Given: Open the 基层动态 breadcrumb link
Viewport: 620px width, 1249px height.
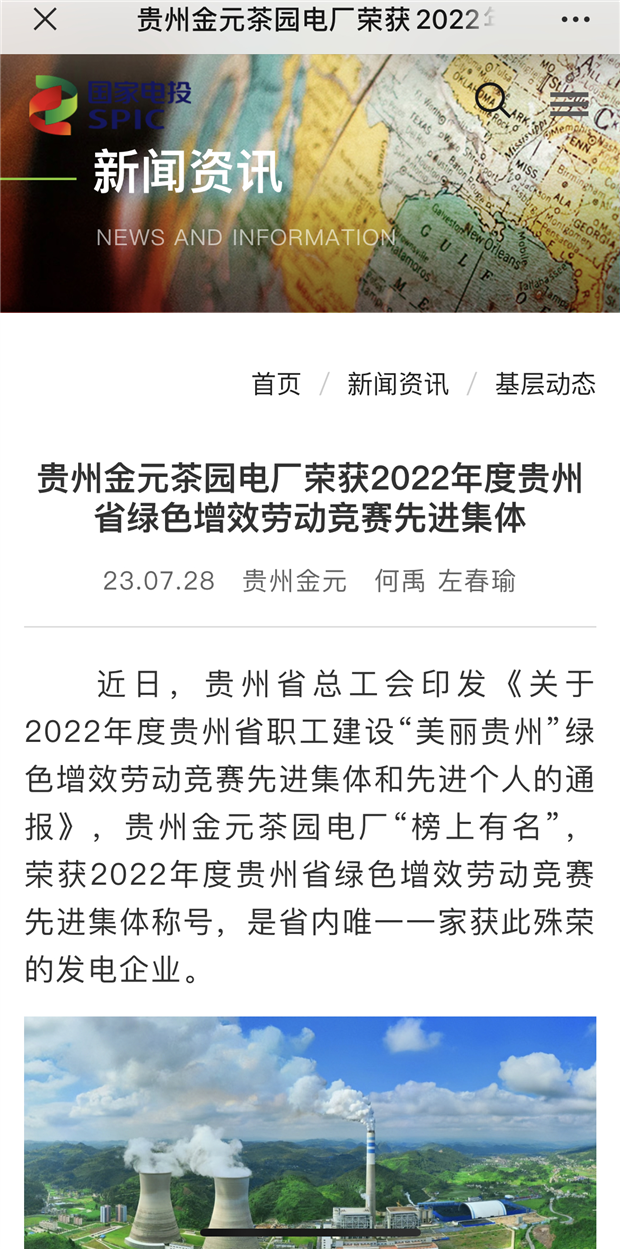Looking at the screenshot, I should tap(545, 384).
